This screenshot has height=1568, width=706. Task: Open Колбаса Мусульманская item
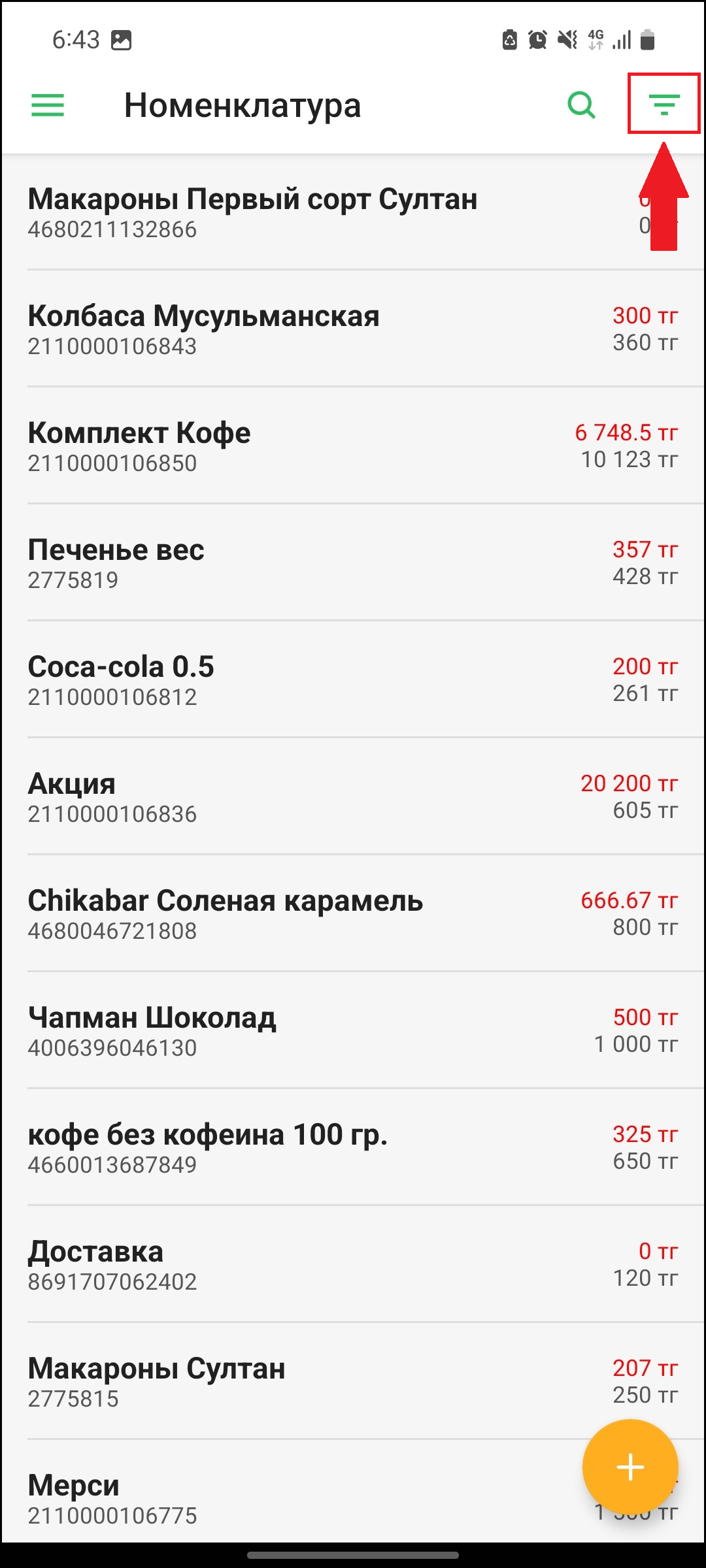[x=203, y=329]
